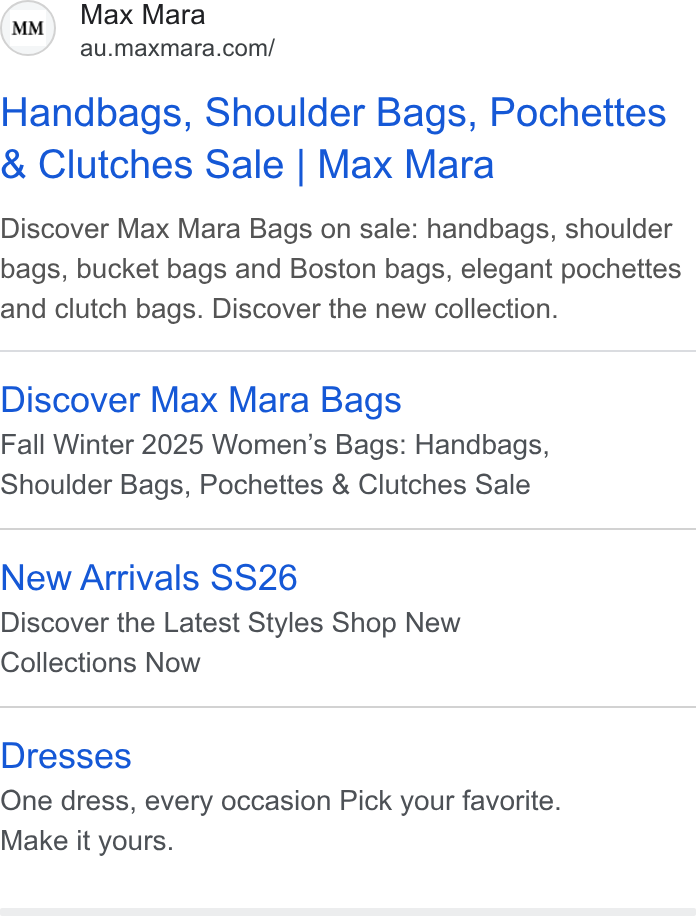Open the Discover Max Mara Bags sitelink

[x=201, y=400]
